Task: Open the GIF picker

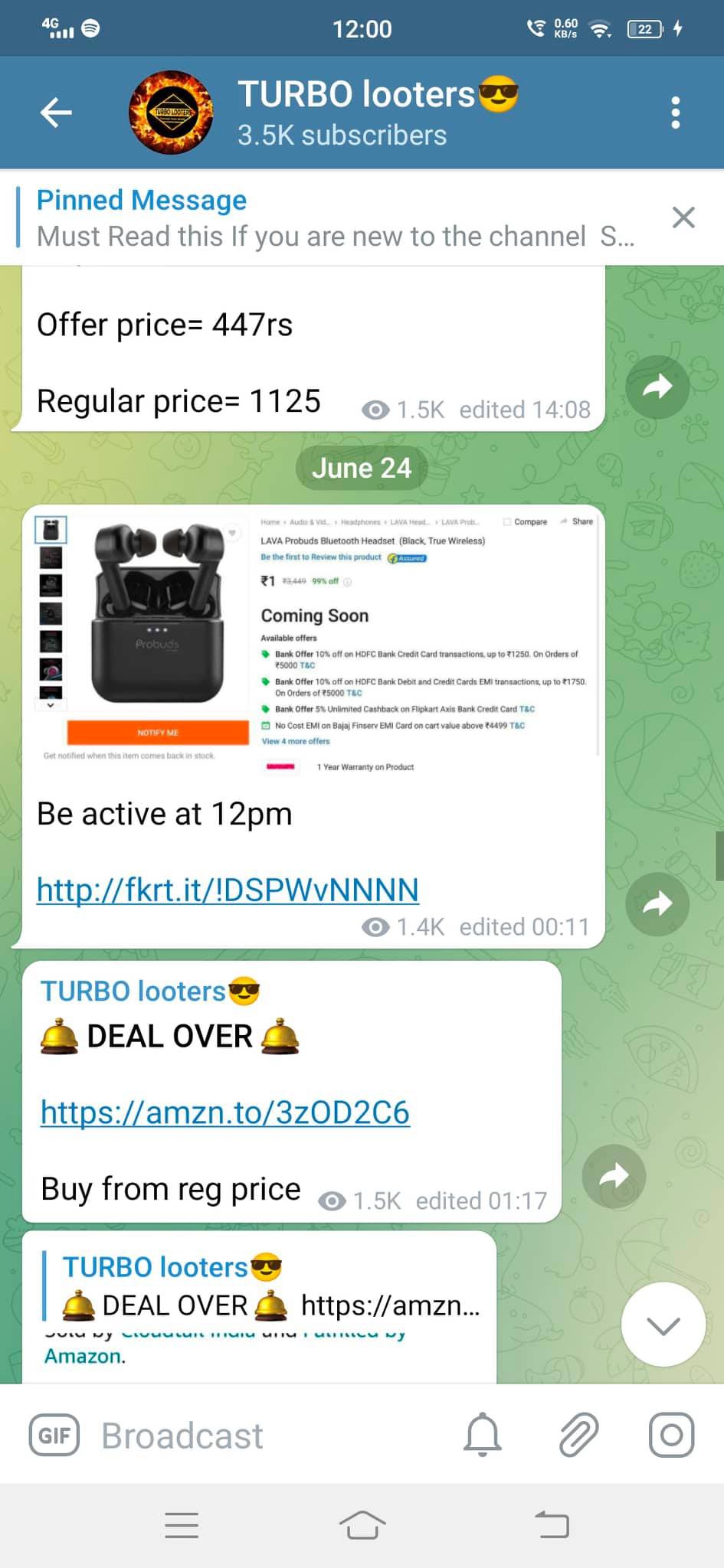Action: click(x=54, y=1436)
